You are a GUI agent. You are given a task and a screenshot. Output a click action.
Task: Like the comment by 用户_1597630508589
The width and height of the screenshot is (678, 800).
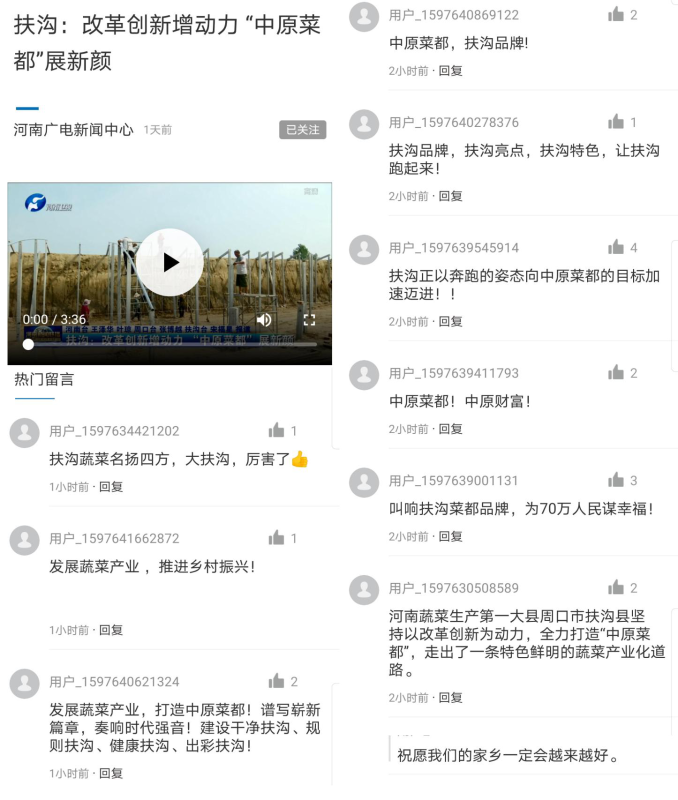point(616,588)
